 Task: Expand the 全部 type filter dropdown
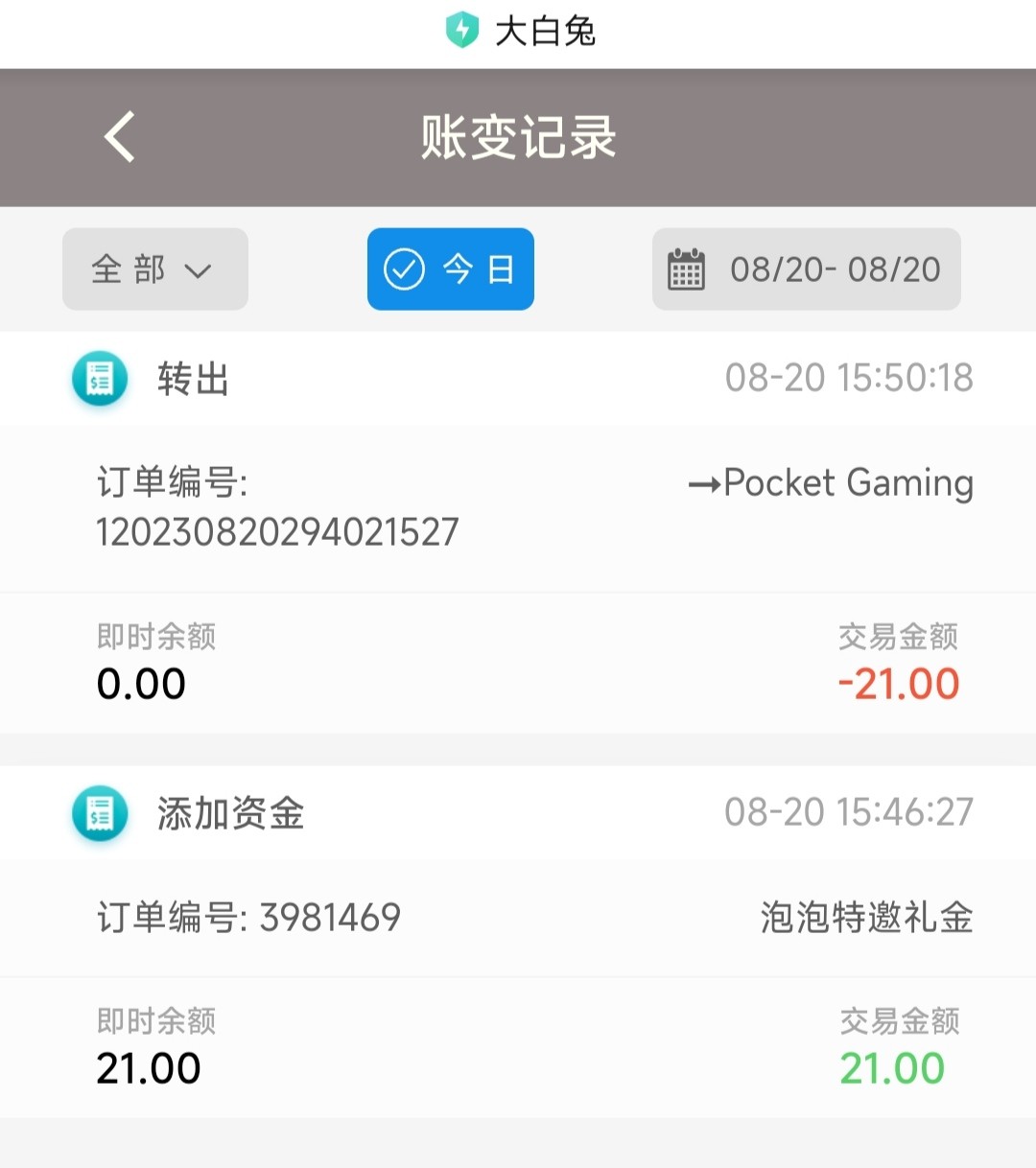[155, 269]
